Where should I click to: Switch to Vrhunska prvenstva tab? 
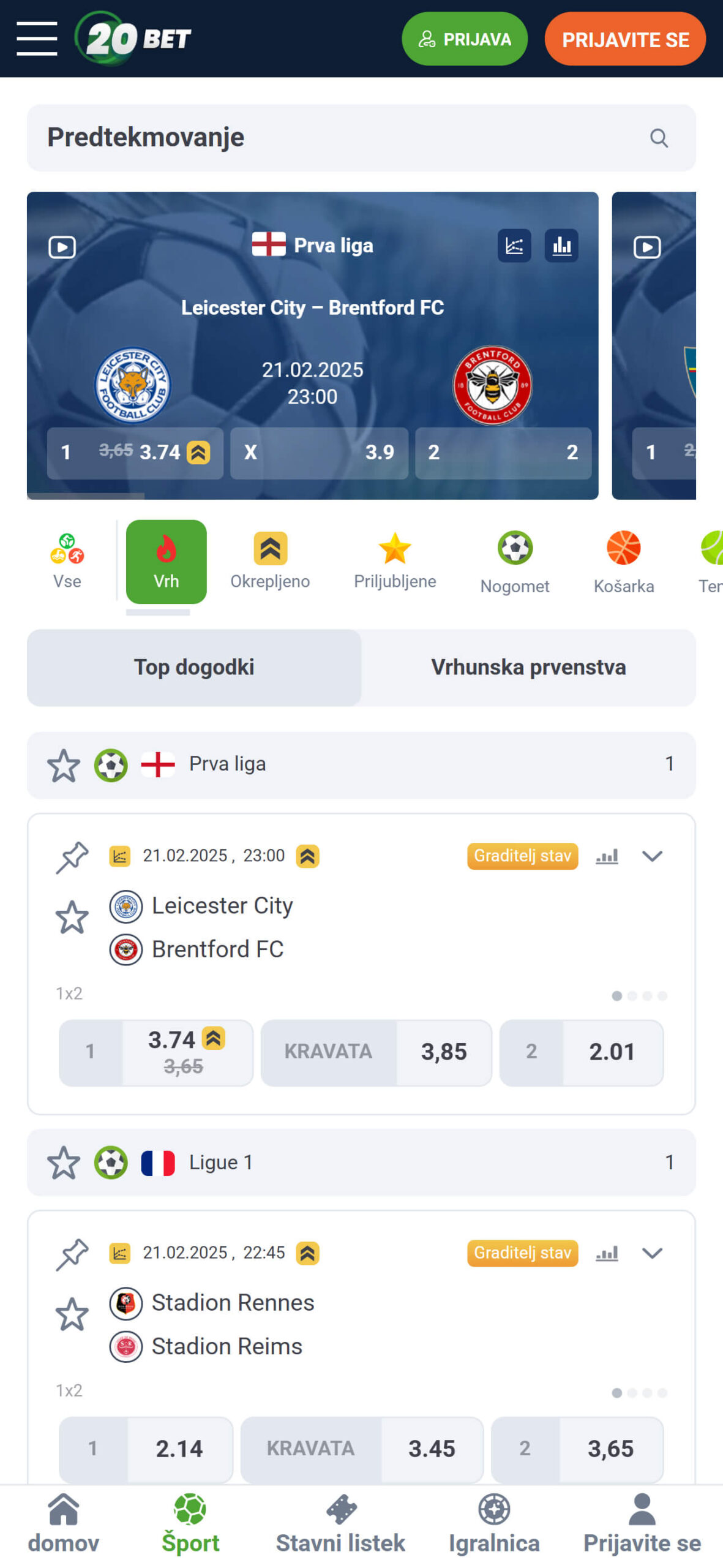(x=528, y=667)
